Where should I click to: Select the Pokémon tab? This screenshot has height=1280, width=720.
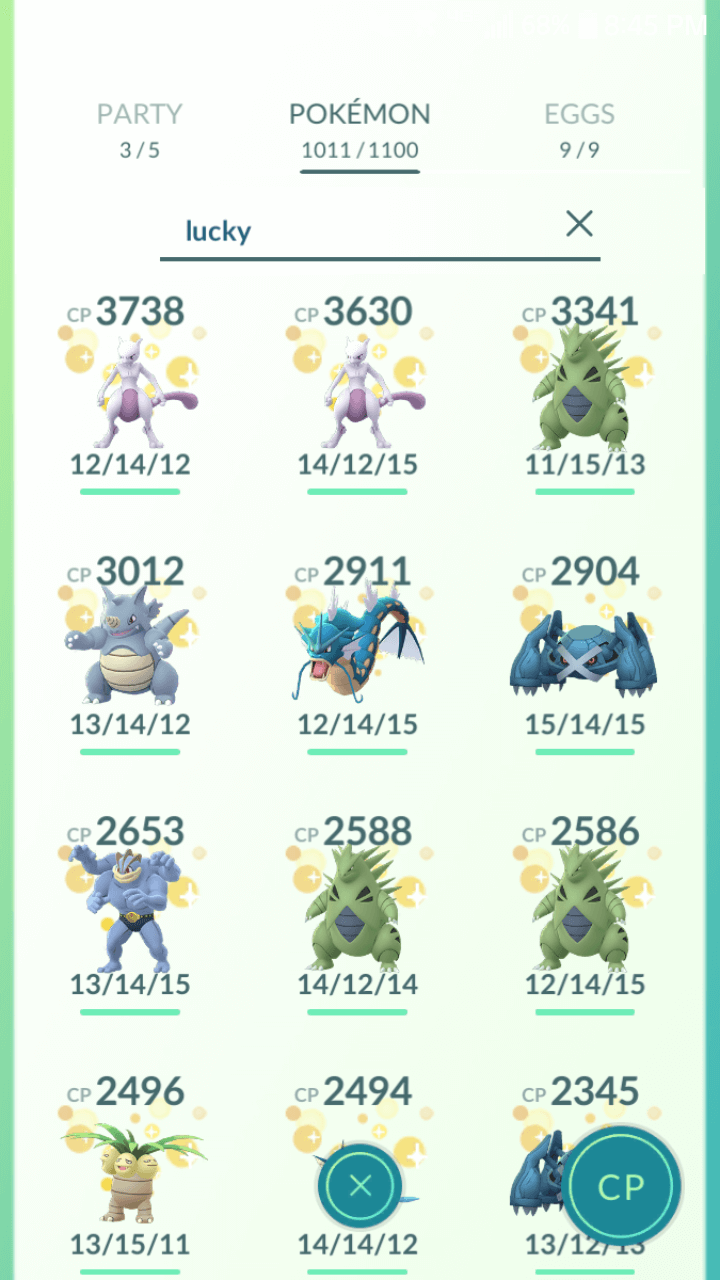360,130
